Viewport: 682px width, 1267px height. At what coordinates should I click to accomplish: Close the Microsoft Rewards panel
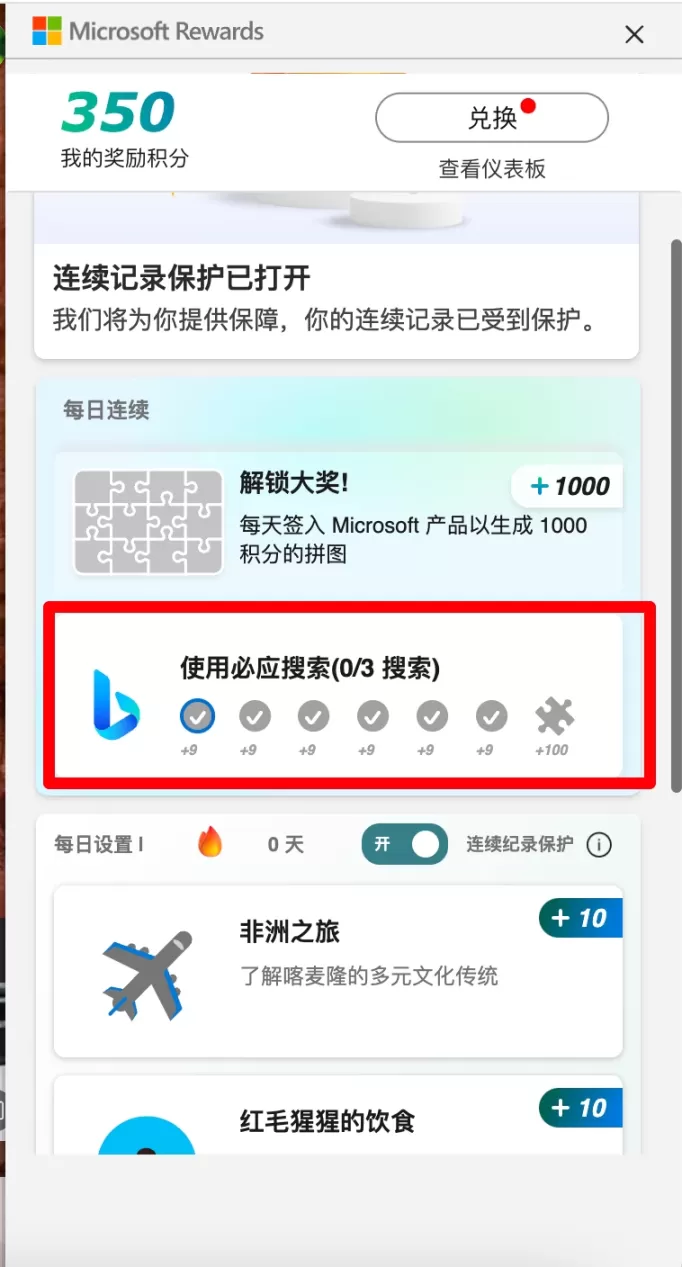(x=634, y=35)
